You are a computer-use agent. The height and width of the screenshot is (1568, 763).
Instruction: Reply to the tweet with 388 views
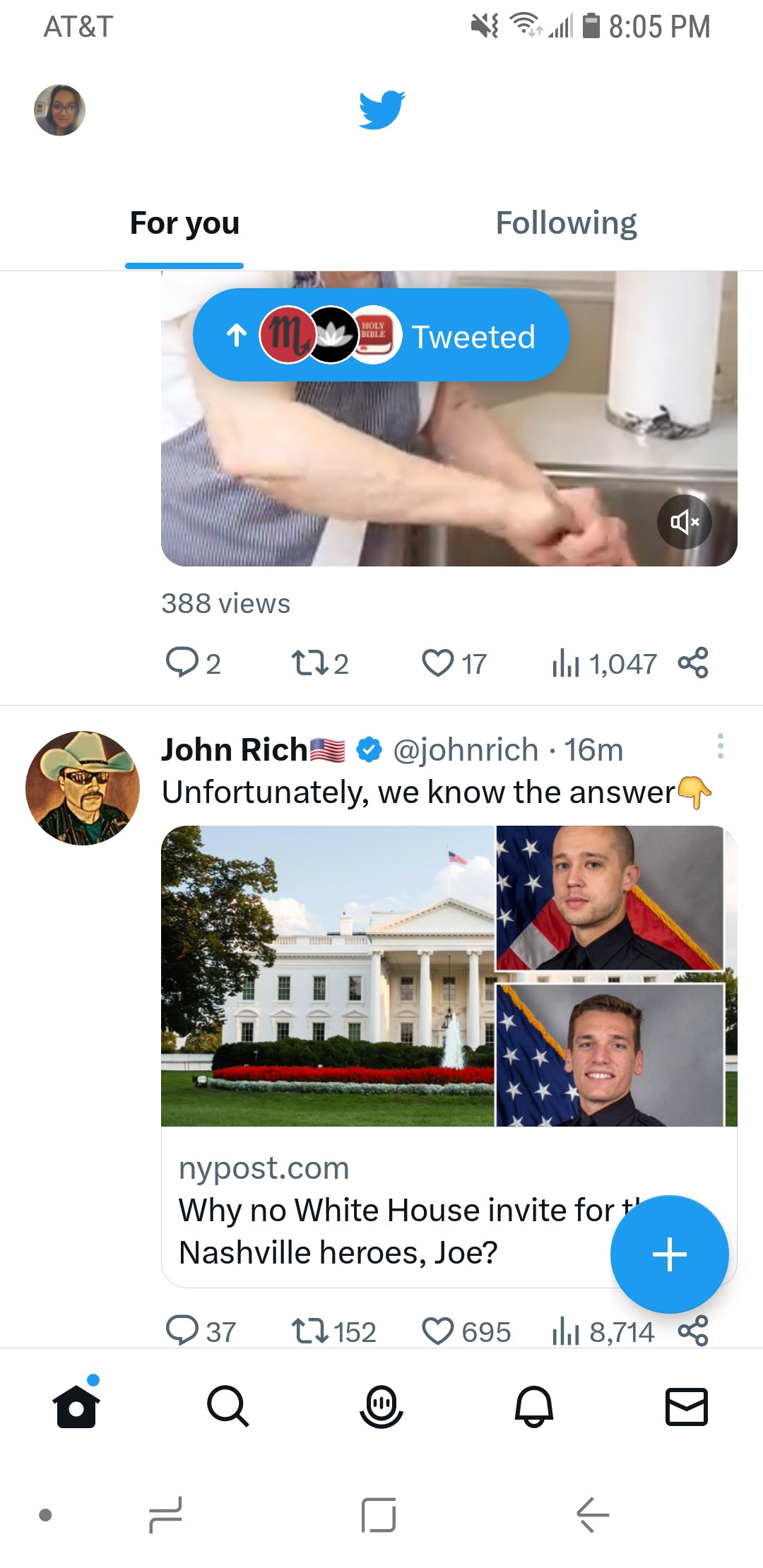click(182, 663)
